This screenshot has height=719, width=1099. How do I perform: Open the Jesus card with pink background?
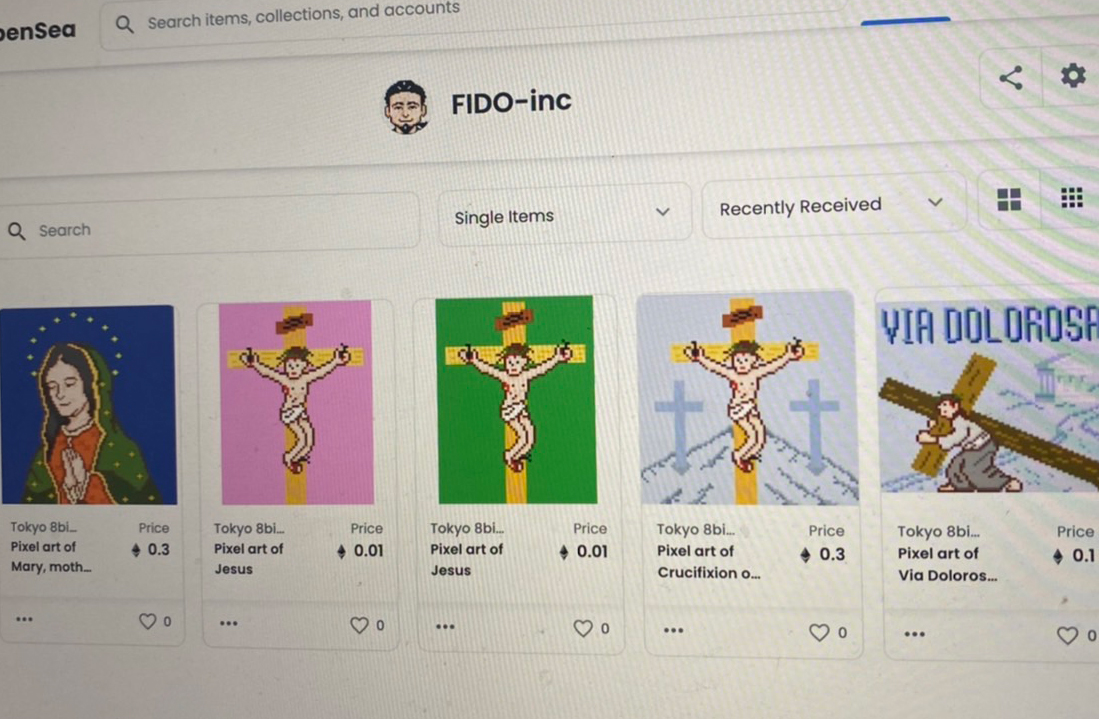[x=297, y=404]
